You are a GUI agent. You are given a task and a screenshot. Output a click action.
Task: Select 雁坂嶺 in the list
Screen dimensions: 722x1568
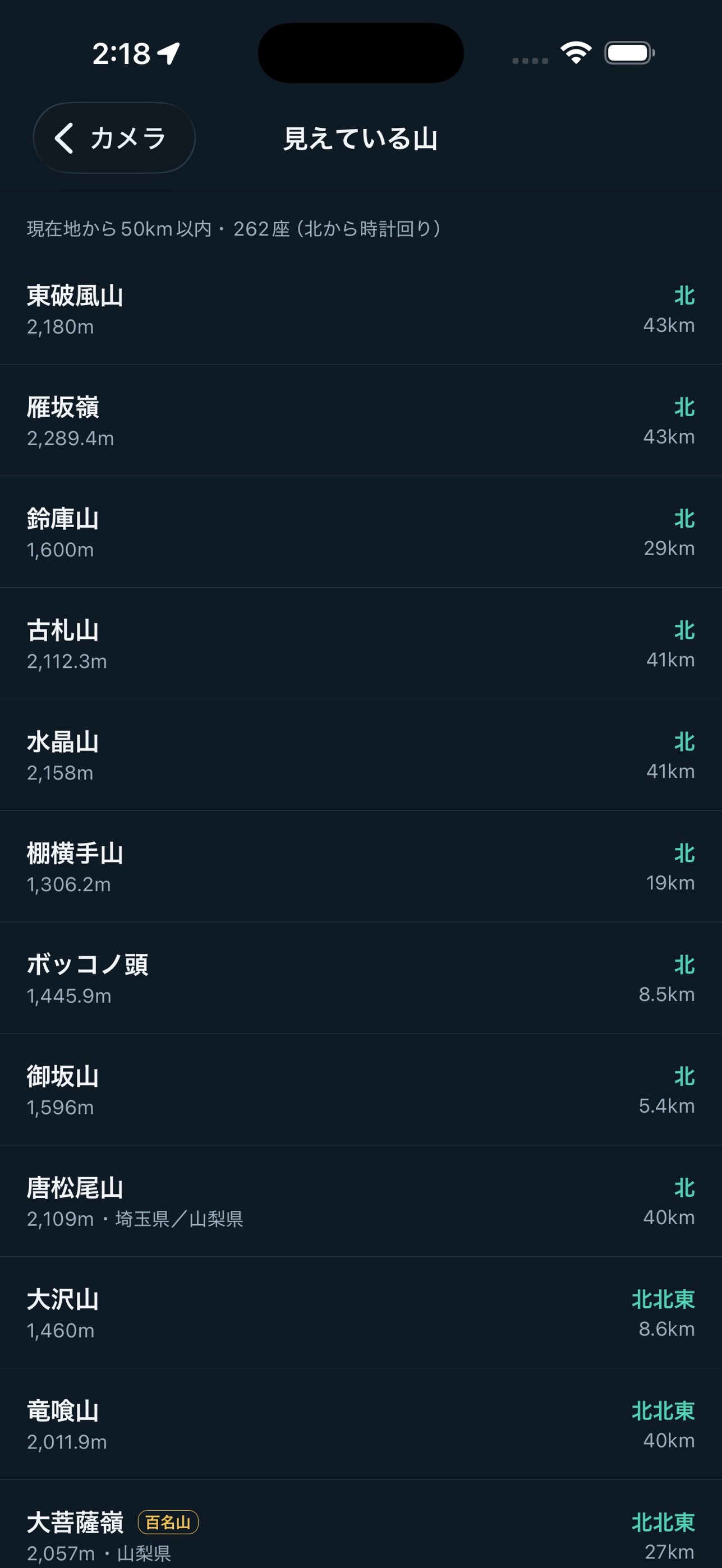click(361, 421)
